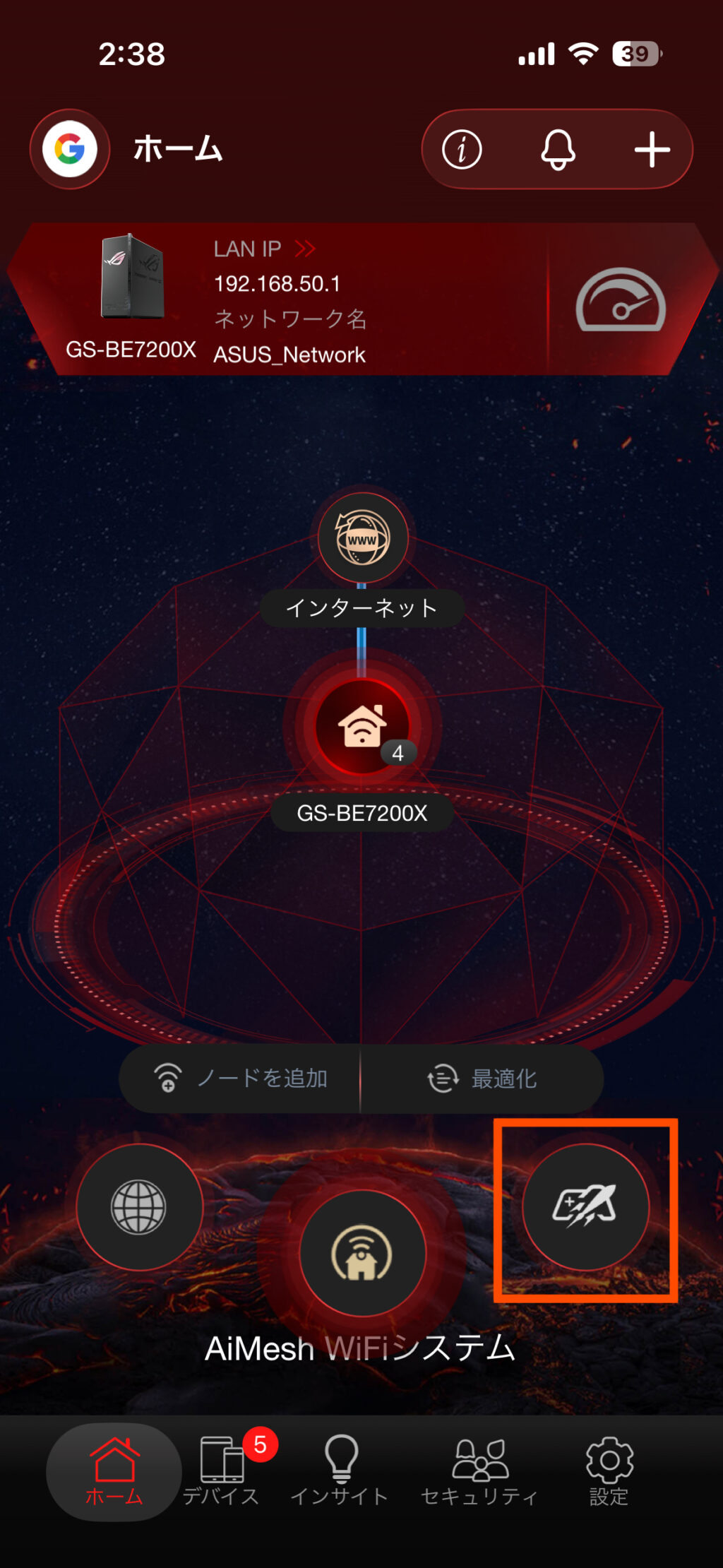Open the GS-BE7200X router node

point(362,727)
